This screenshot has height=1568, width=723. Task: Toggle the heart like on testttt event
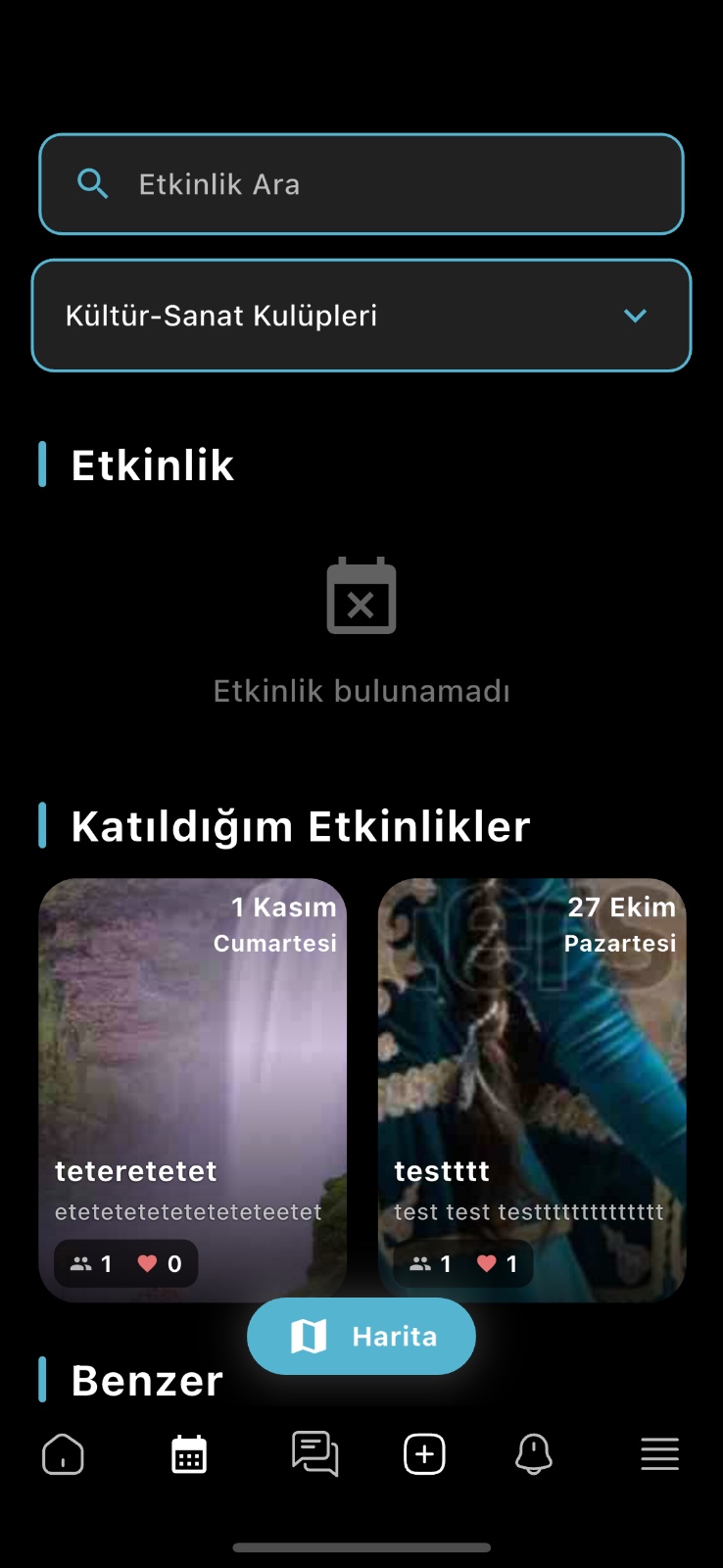coord(487,1263)
